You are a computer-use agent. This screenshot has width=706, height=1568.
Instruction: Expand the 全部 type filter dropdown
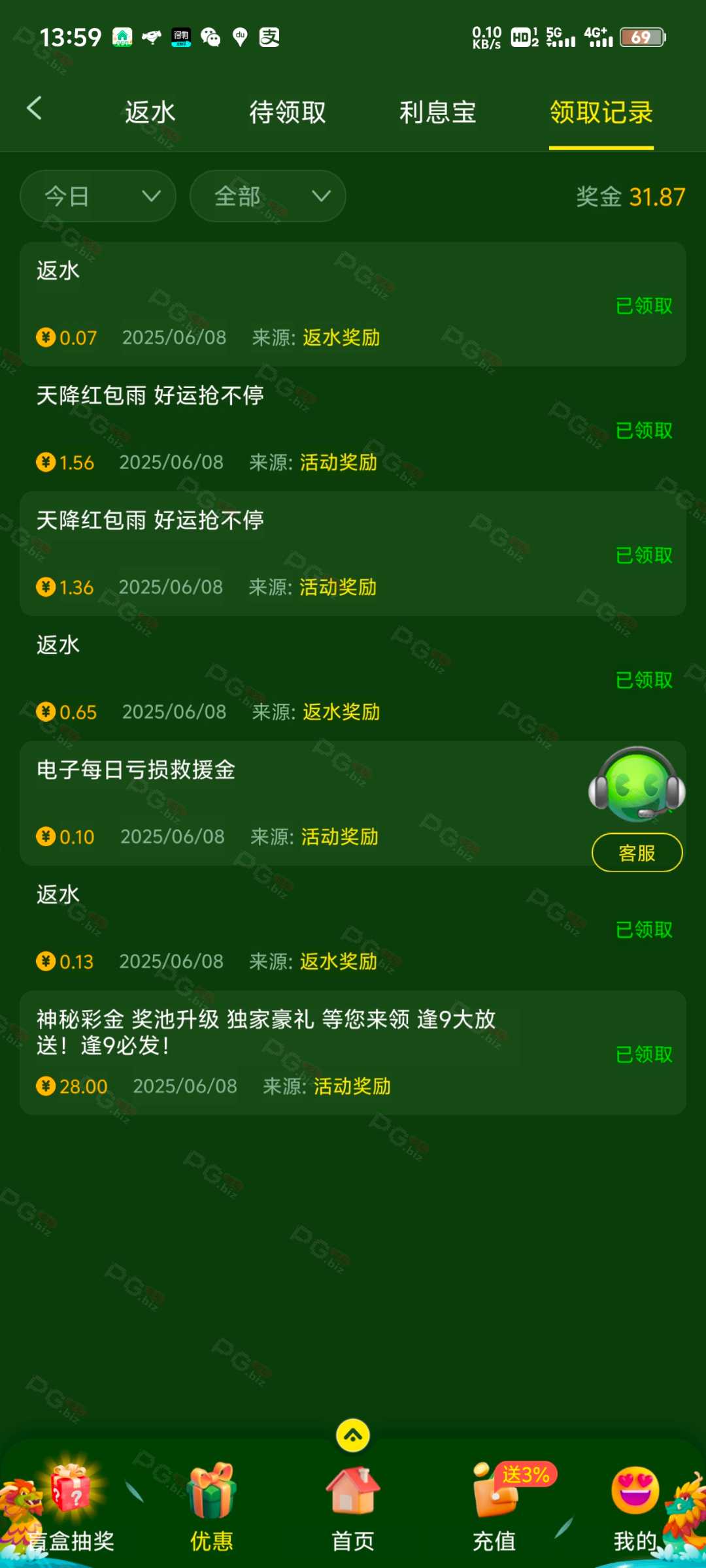point(268,196)
